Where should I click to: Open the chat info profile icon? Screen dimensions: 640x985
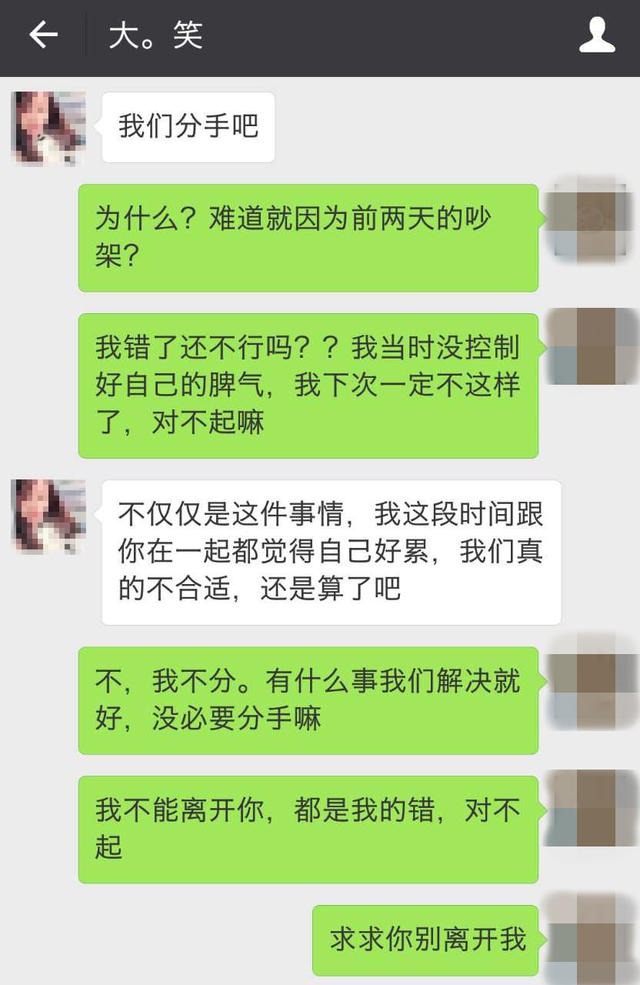click(597, 37)
